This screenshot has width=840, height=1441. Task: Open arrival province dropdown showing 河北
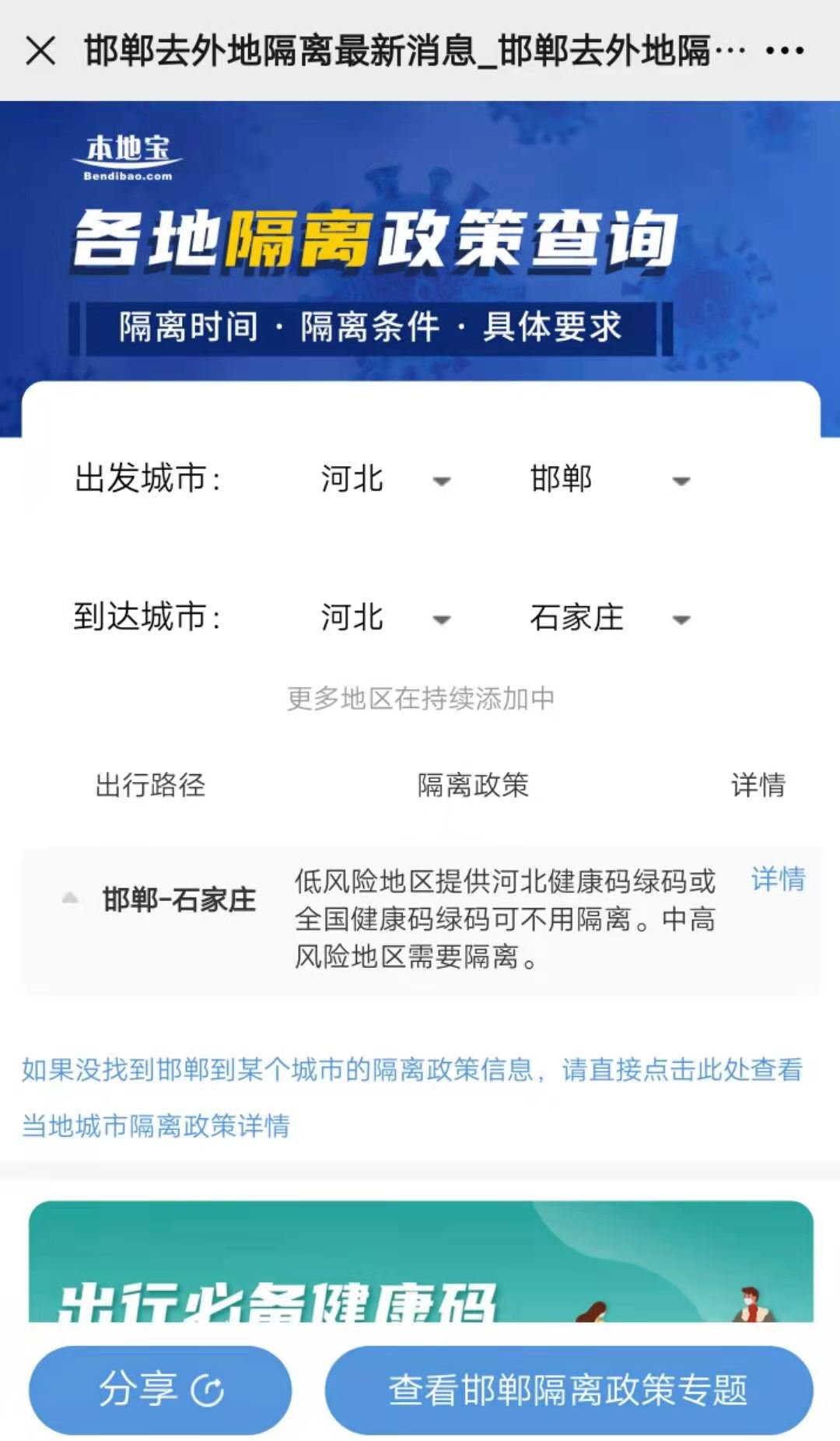(x=385, y=619)
